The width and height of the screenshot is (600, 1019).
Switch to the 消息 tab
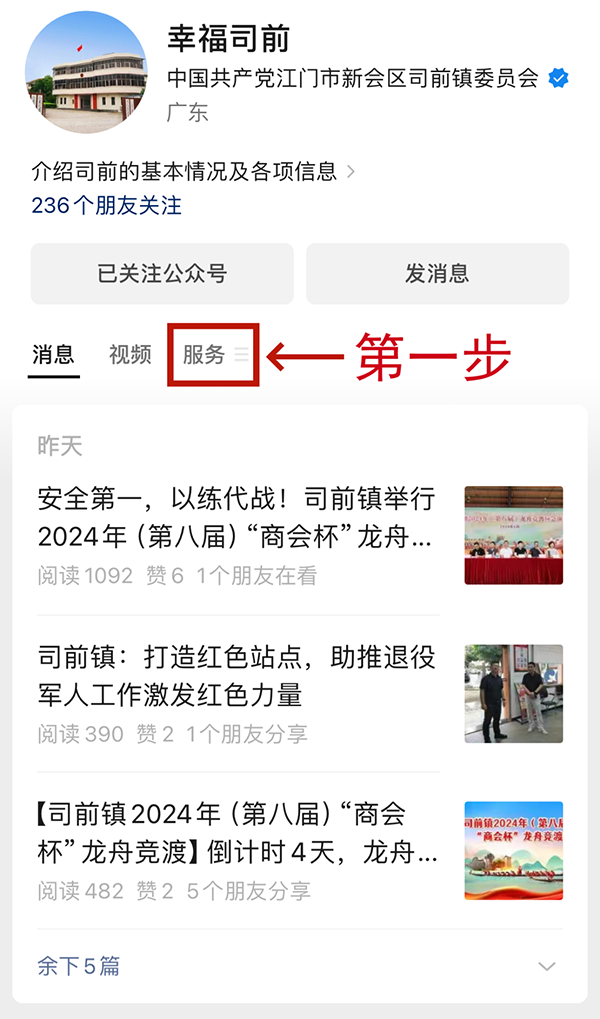tap(53, 354)
